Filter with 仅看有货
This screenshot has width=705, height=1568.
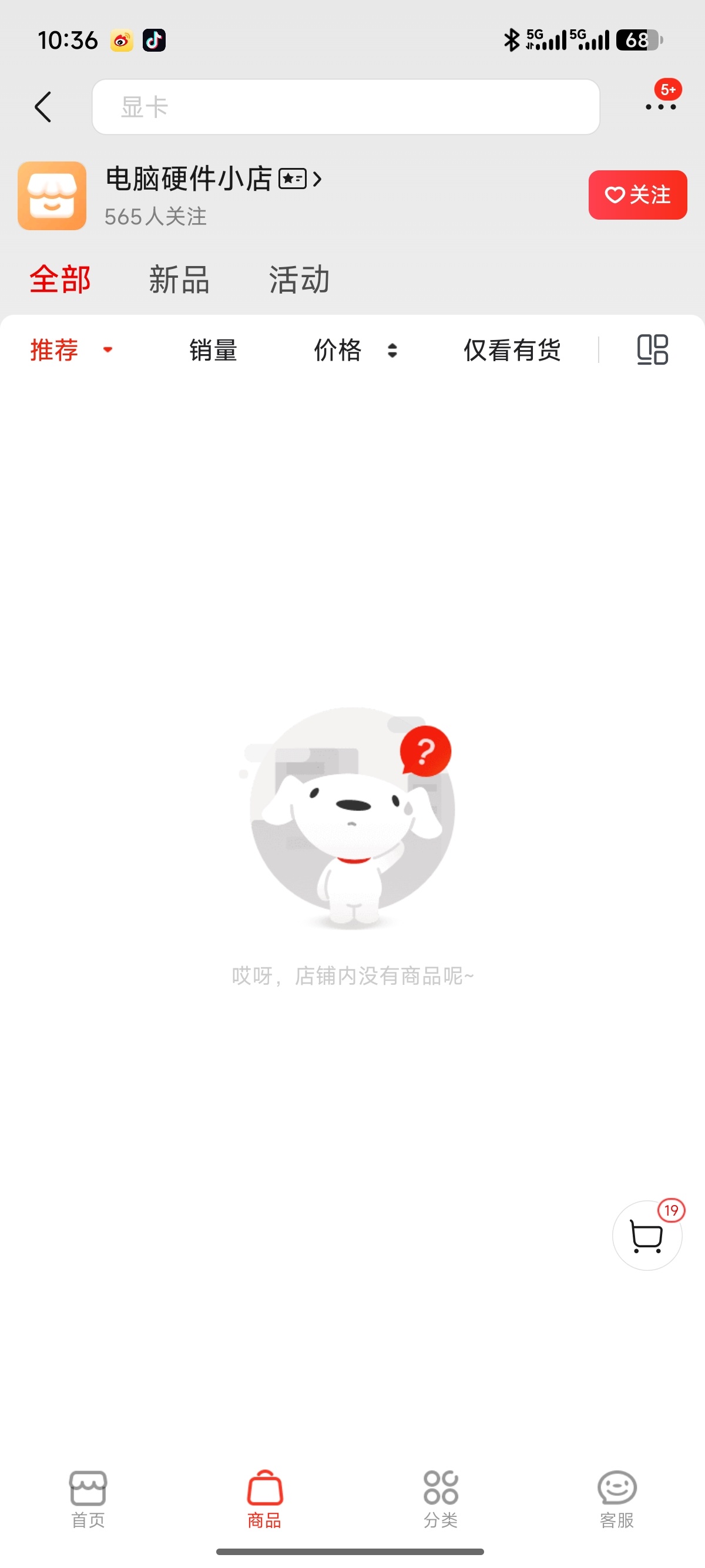coord(511,350)
